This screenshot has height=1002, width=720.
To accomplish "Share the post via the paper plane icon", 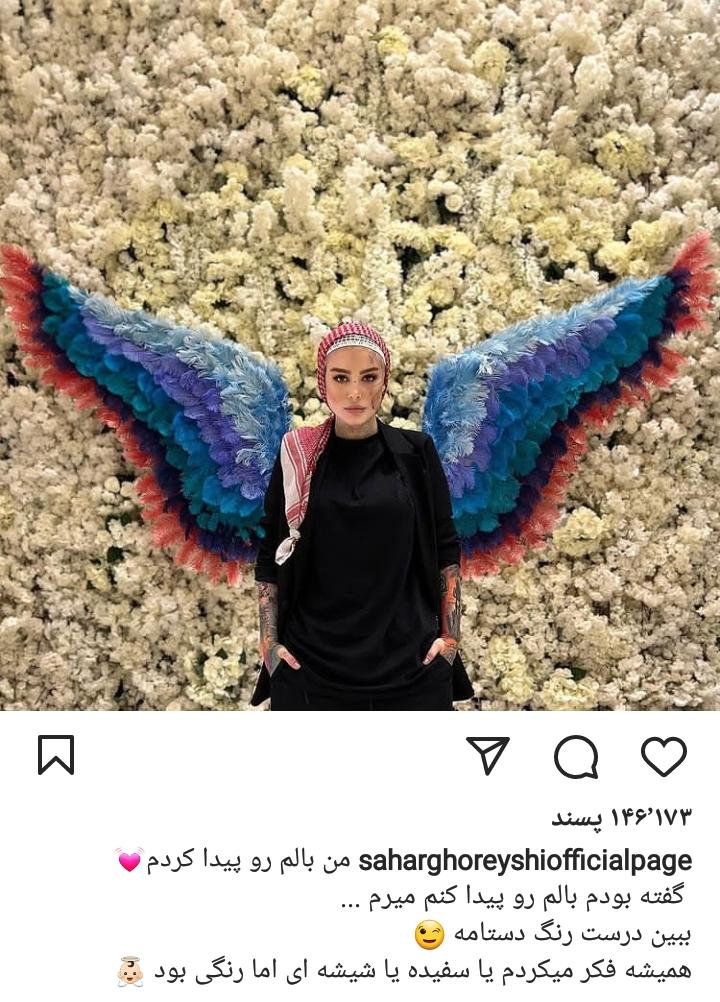I will click(x=488, y=756).
